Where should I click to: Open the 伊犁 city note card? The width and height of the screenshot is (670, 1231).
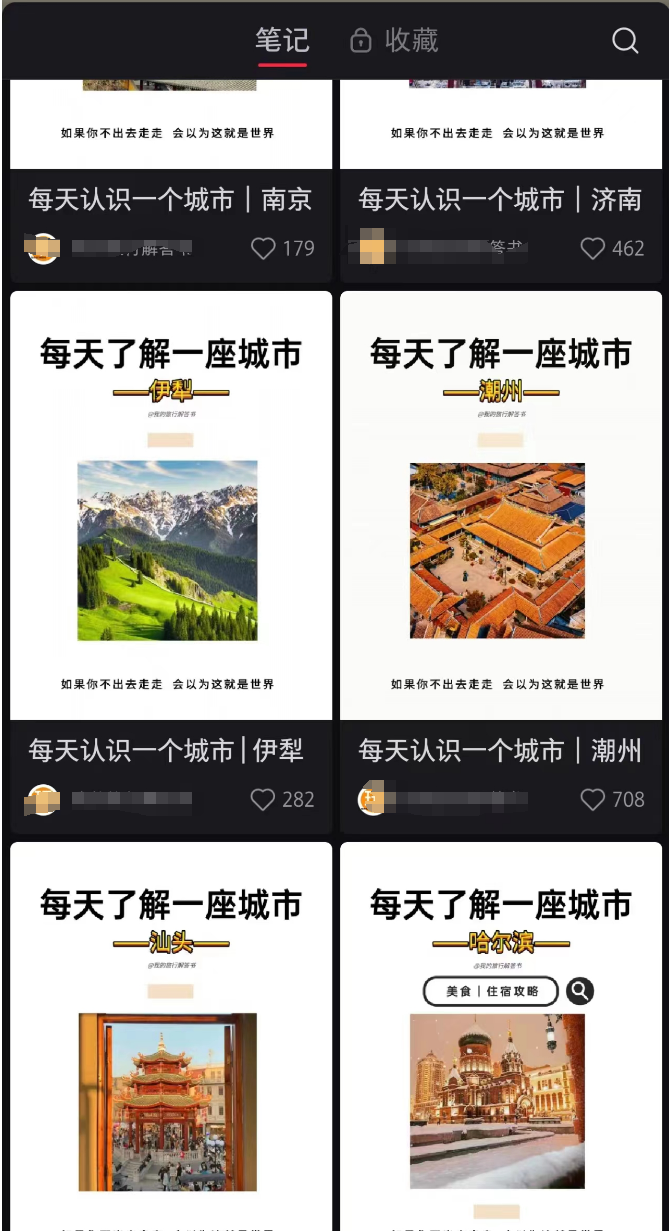pyautogui.click(x=170, y=505)
